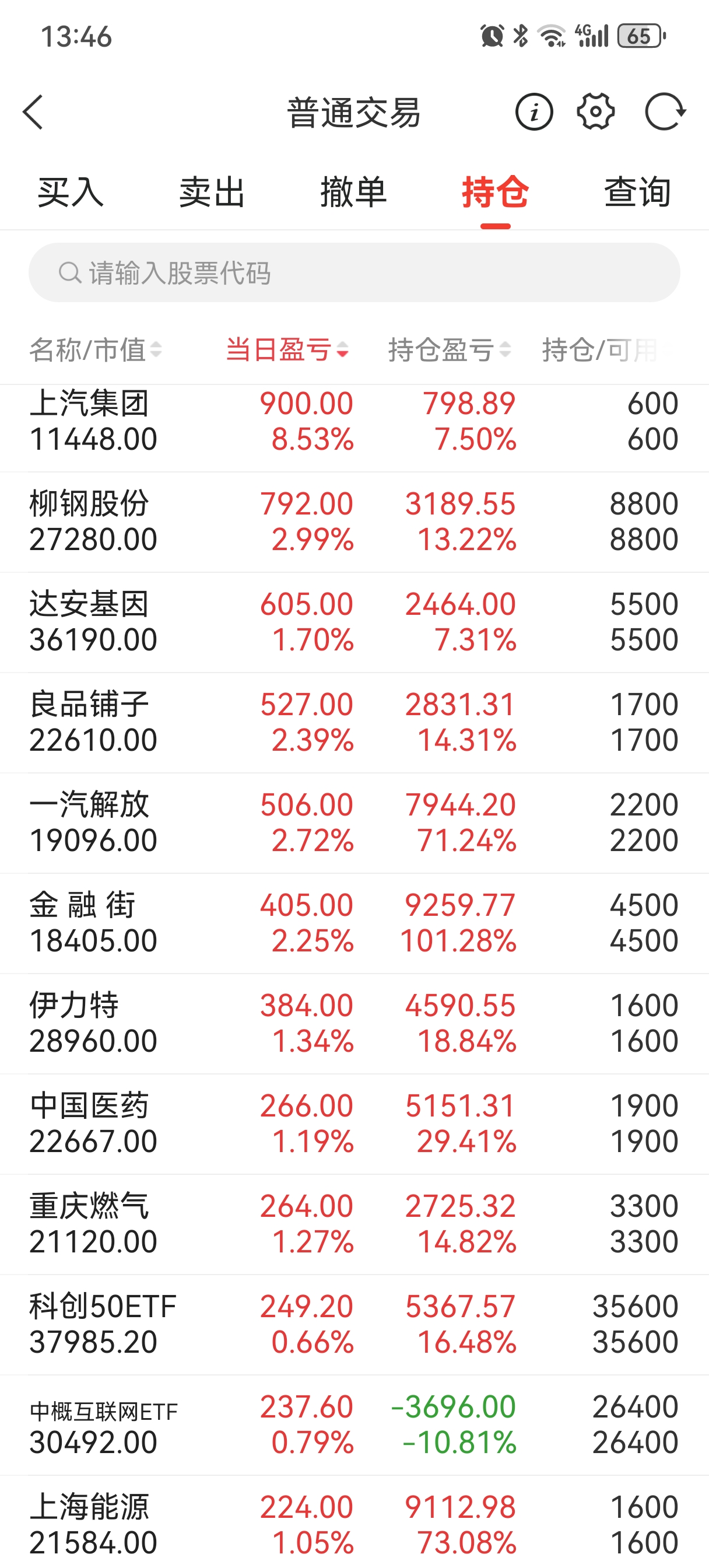Open the info icon
This screenshot has height=1568, width=709.
pyautogui.click(x=533, y=112)
